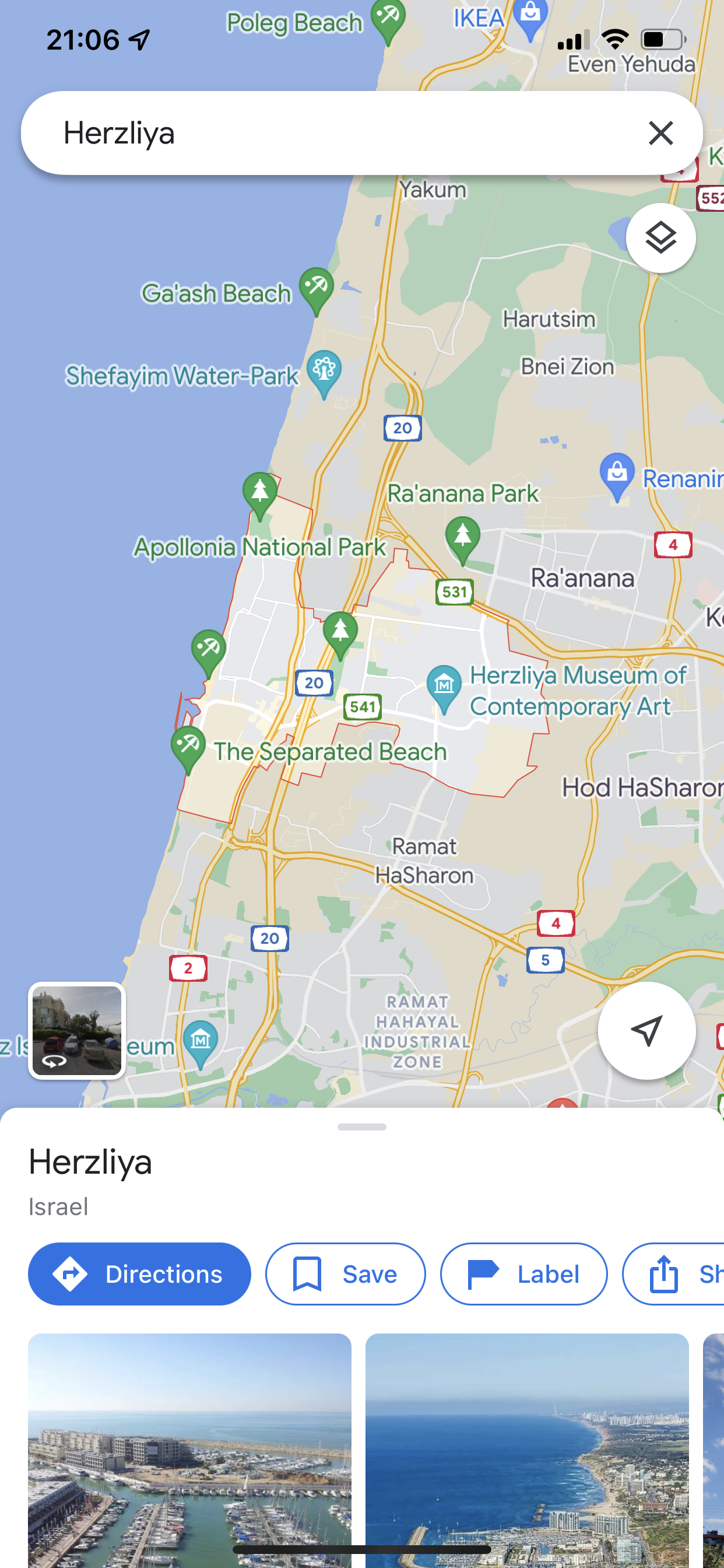Open the Street View preview thumbnail
The width and height of the screenshot is (724, 1568).
(77, 1030)
